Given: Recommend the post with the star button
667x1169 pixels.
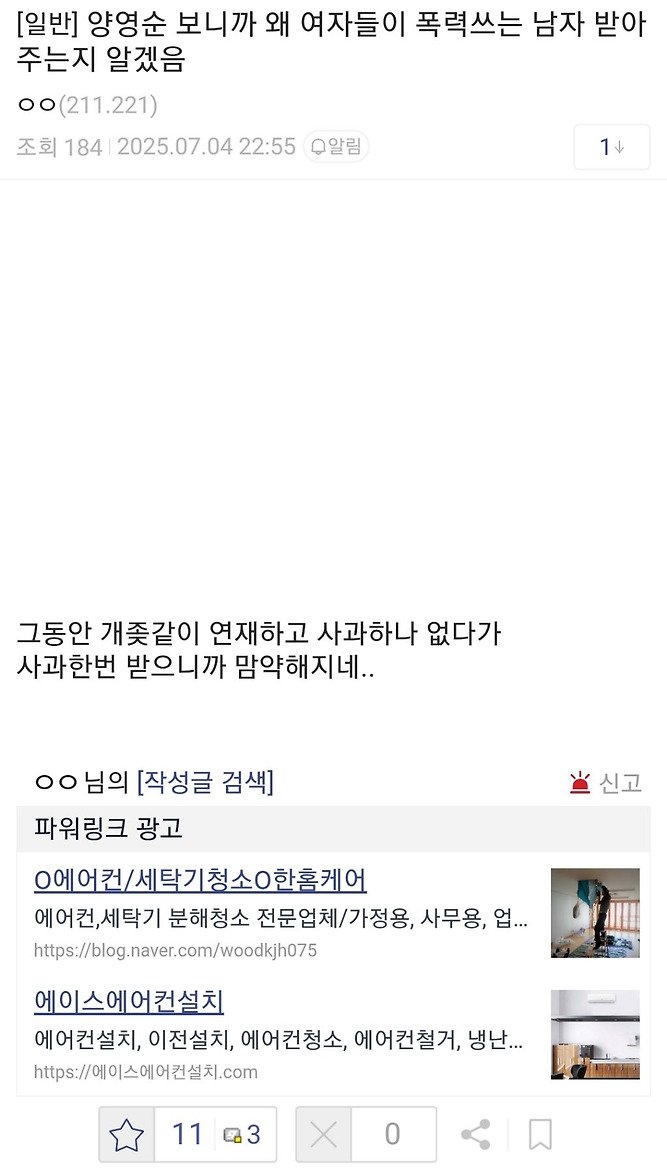Looking at the screenshot, I should click(x=127, y=1134).
